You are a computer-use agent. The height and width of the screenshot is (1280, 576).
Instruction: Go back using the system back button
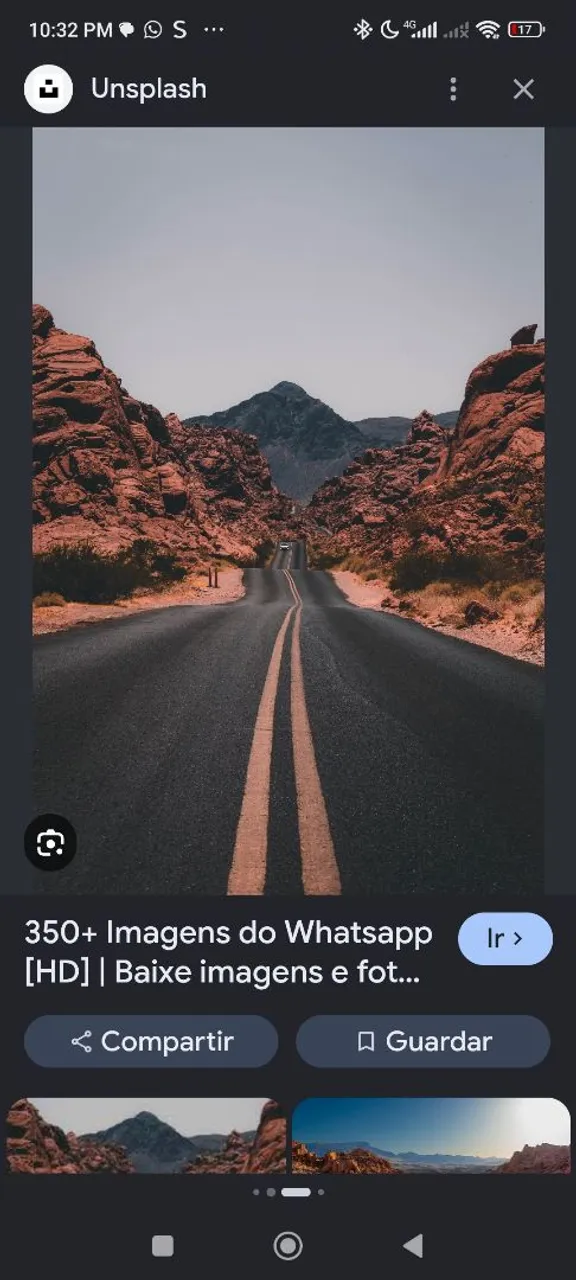click(412, 1245)
